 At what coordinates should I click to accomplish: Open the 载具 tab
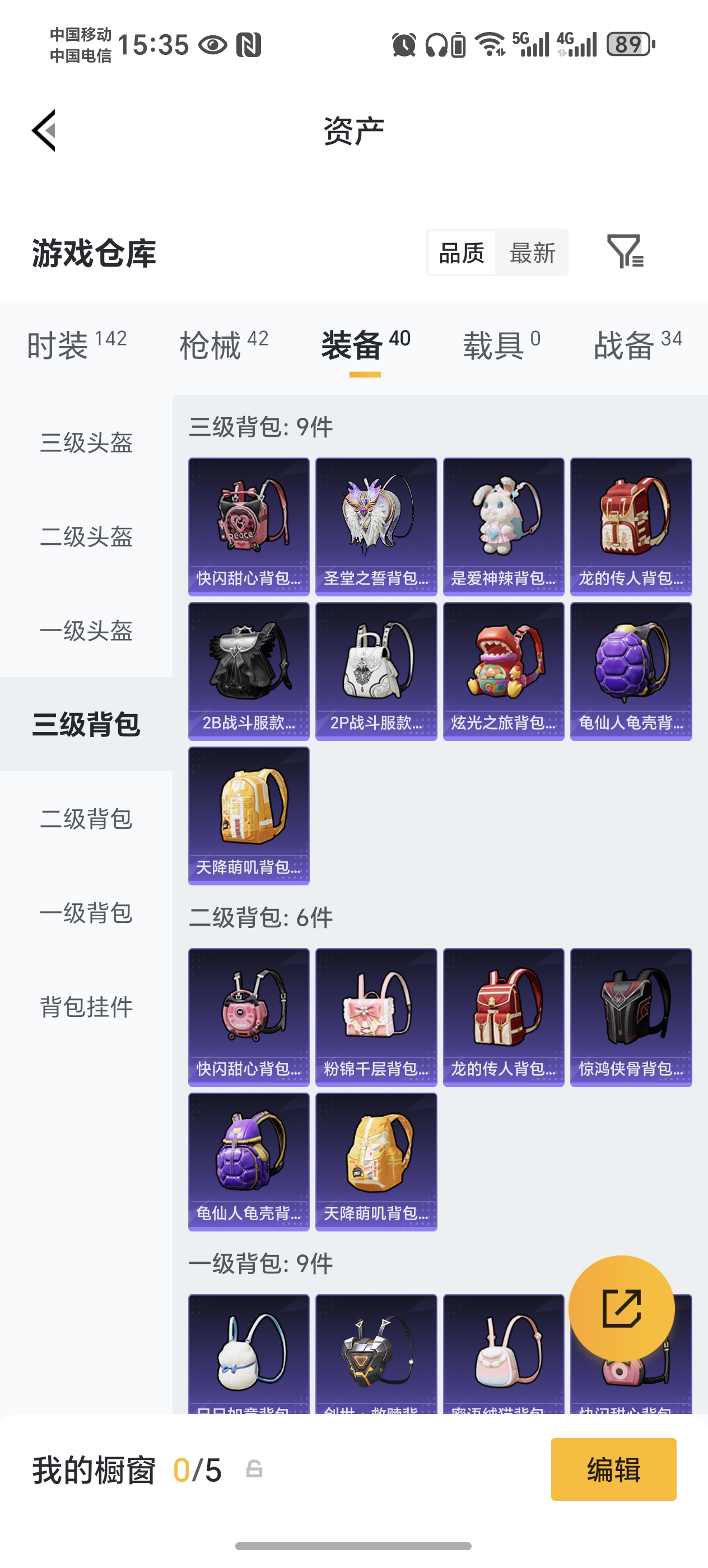pyautogui.click(x=501, y=344)
